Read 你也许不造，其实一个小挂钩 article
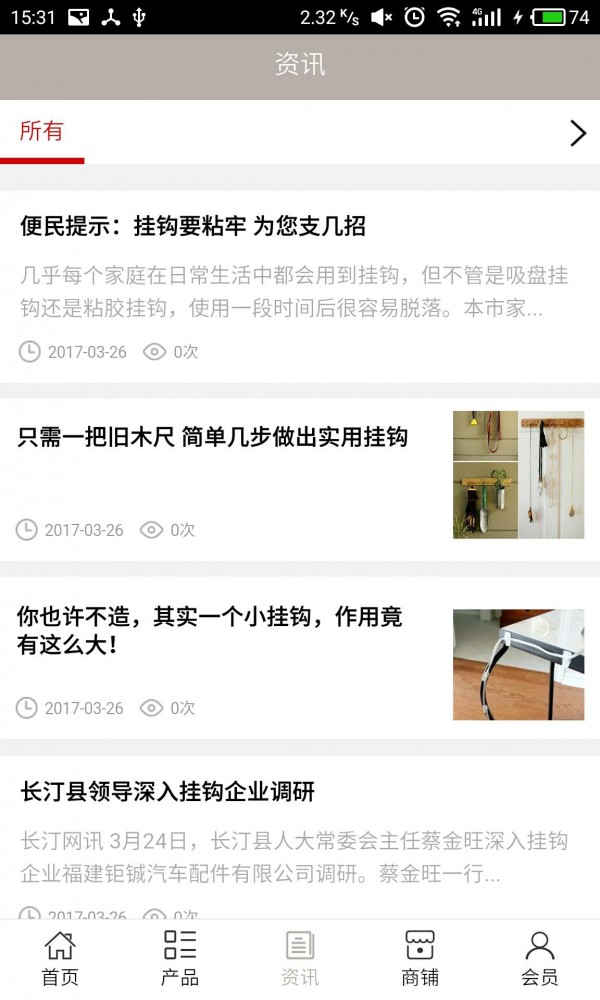Viewport: 600px width, 1000px height. pos(210,630)
